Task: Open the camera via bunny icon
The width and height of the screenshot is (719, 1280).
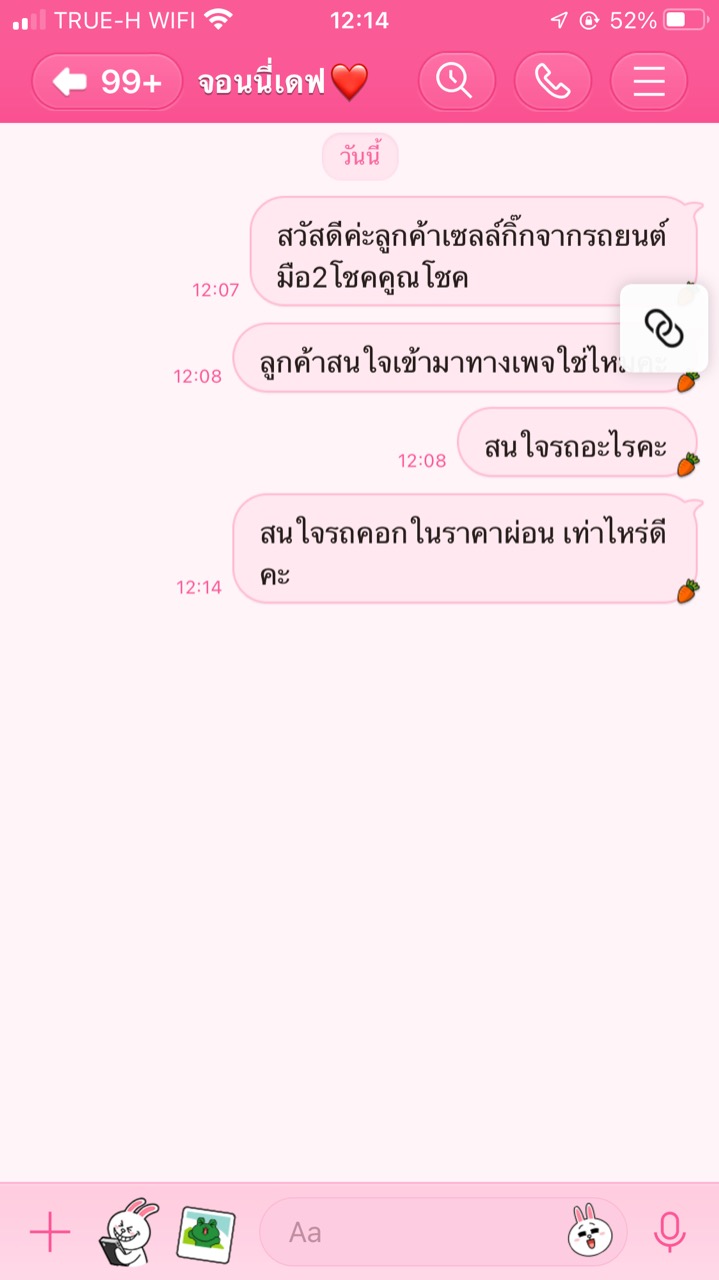Action: tap(128, 1232)
